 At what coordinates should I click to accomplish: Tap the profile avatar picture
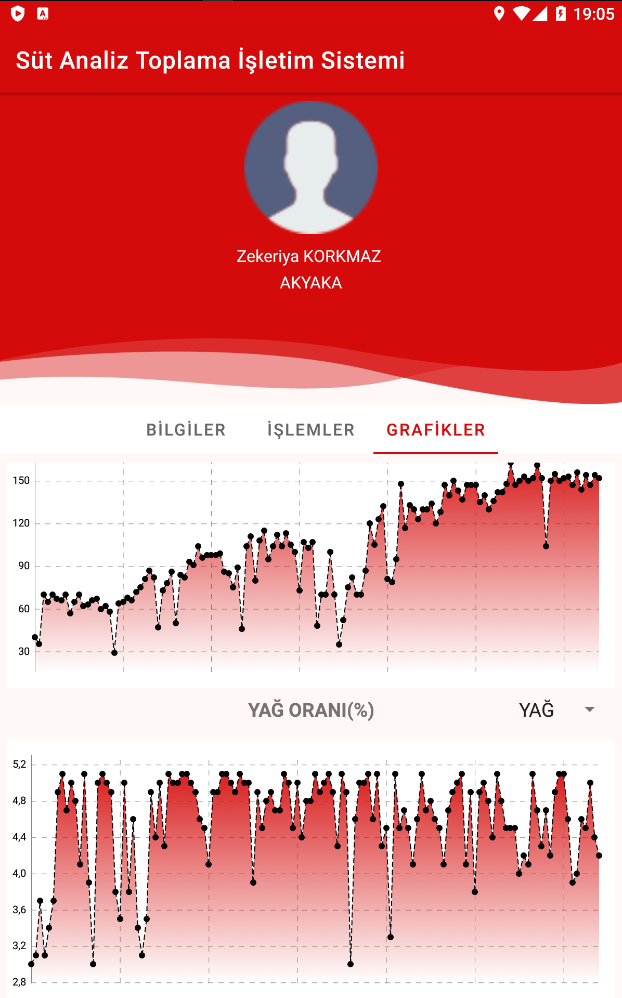point(311,167)
